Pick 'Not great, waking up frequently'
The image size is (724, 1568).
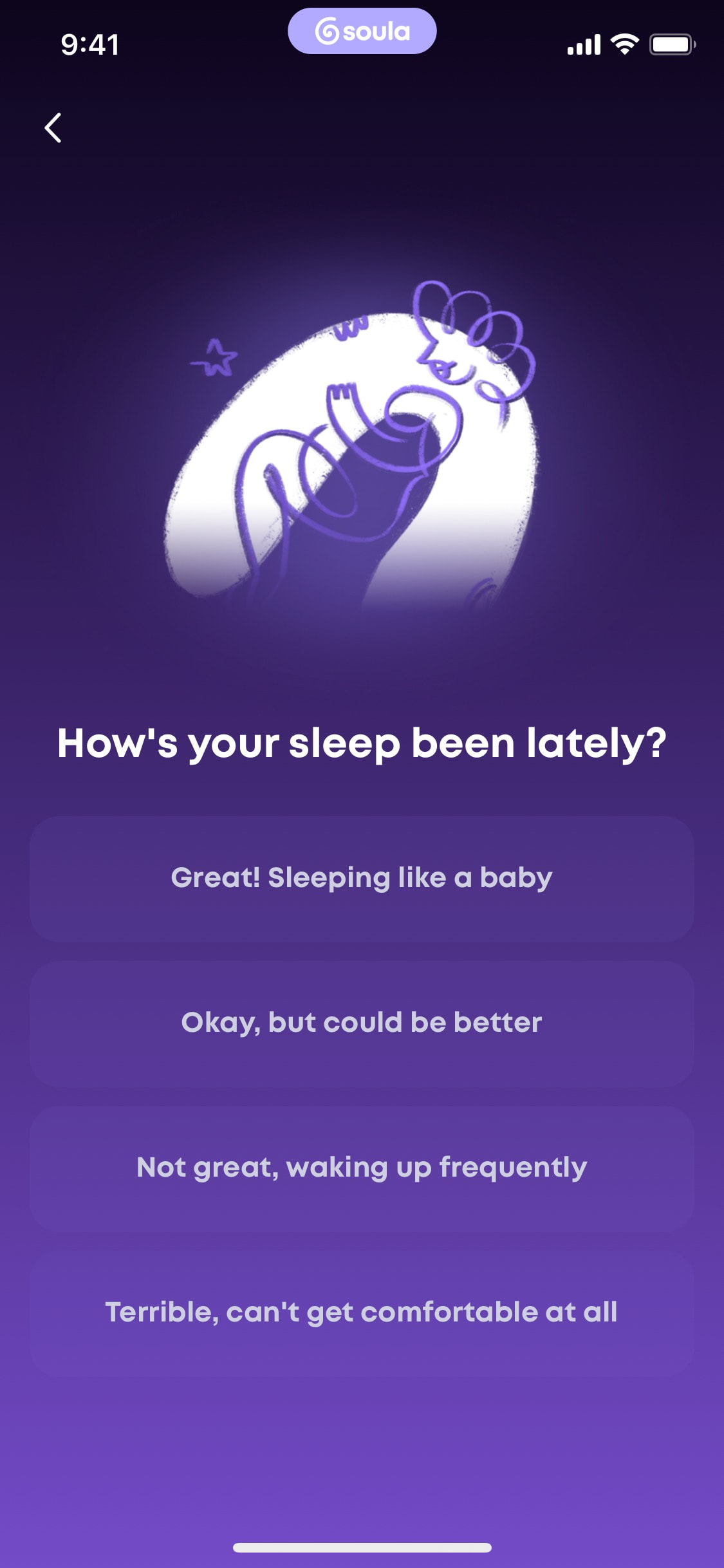[362, 1168]
